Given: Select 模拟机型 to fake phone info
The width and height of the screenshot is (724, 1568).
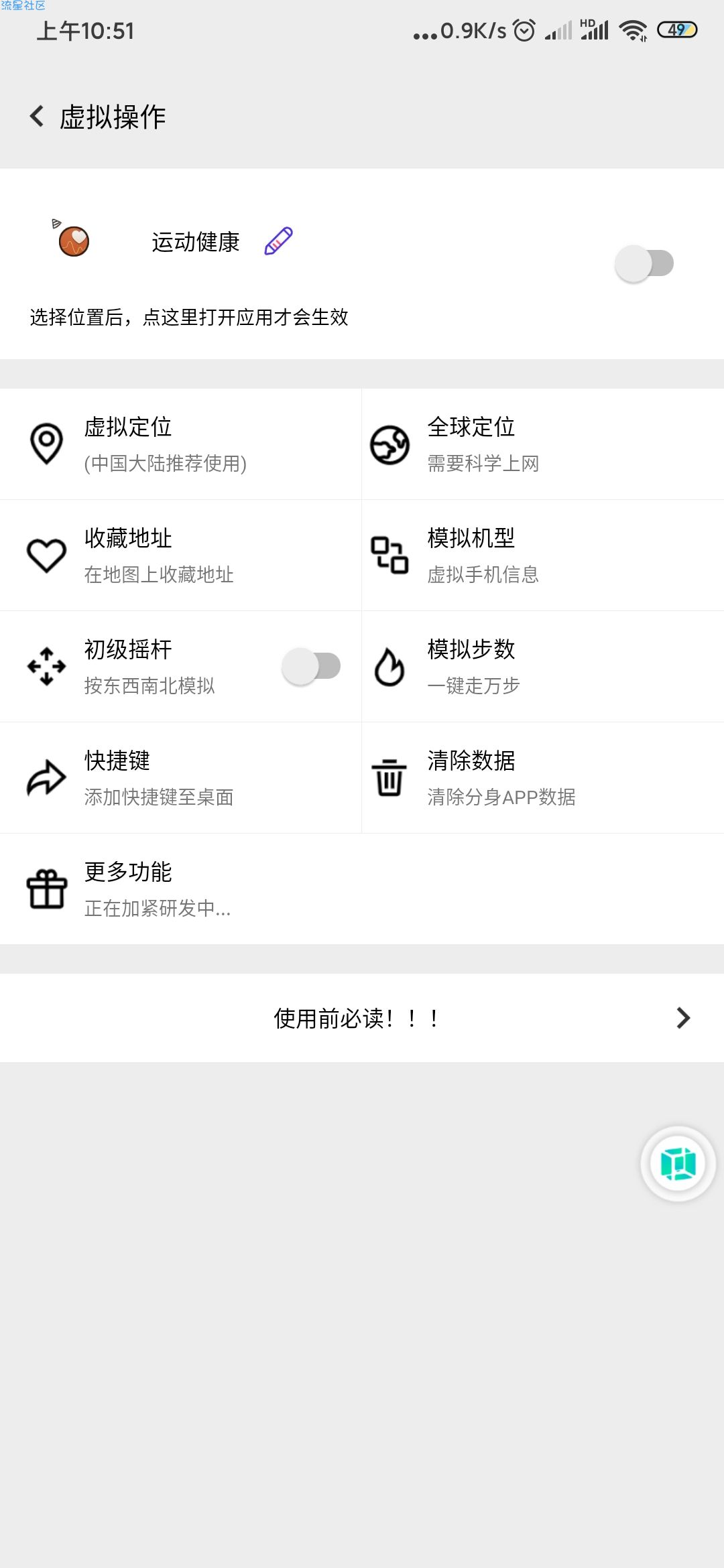Looking at the screenshot, I should [543, 556].
